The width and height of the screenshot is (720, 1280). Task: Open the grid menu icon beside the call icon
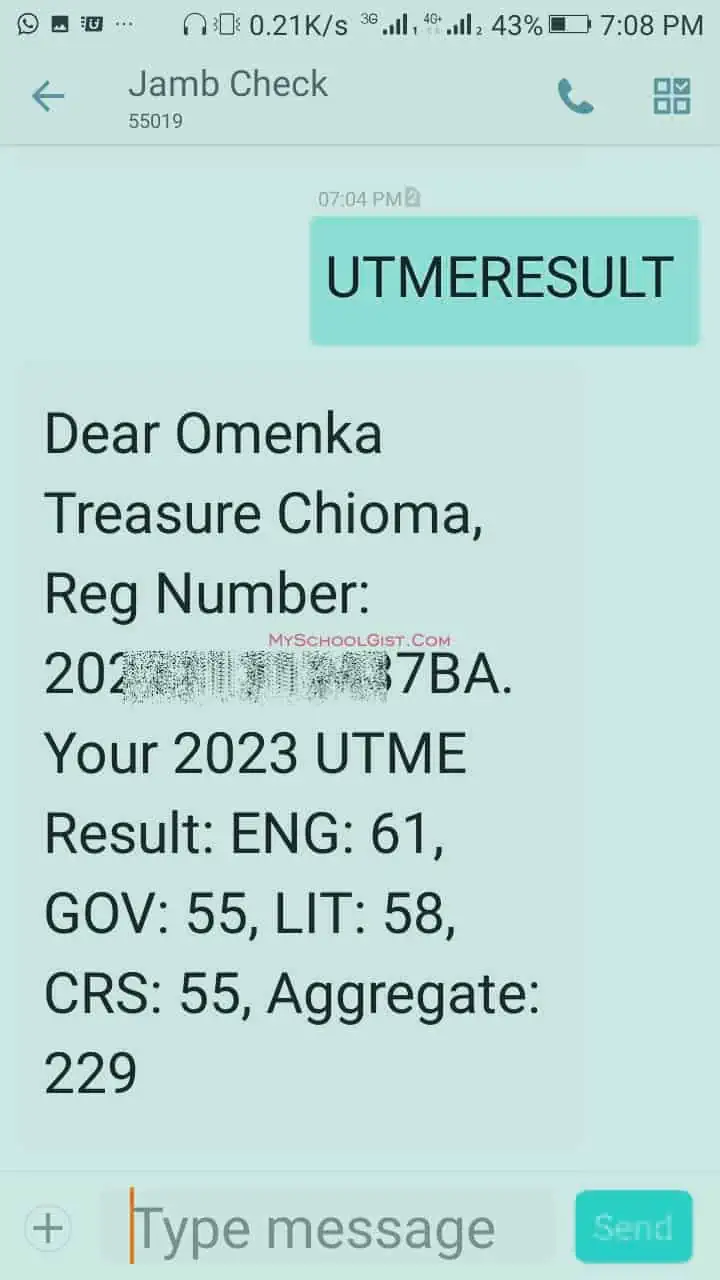click(671, 96)
